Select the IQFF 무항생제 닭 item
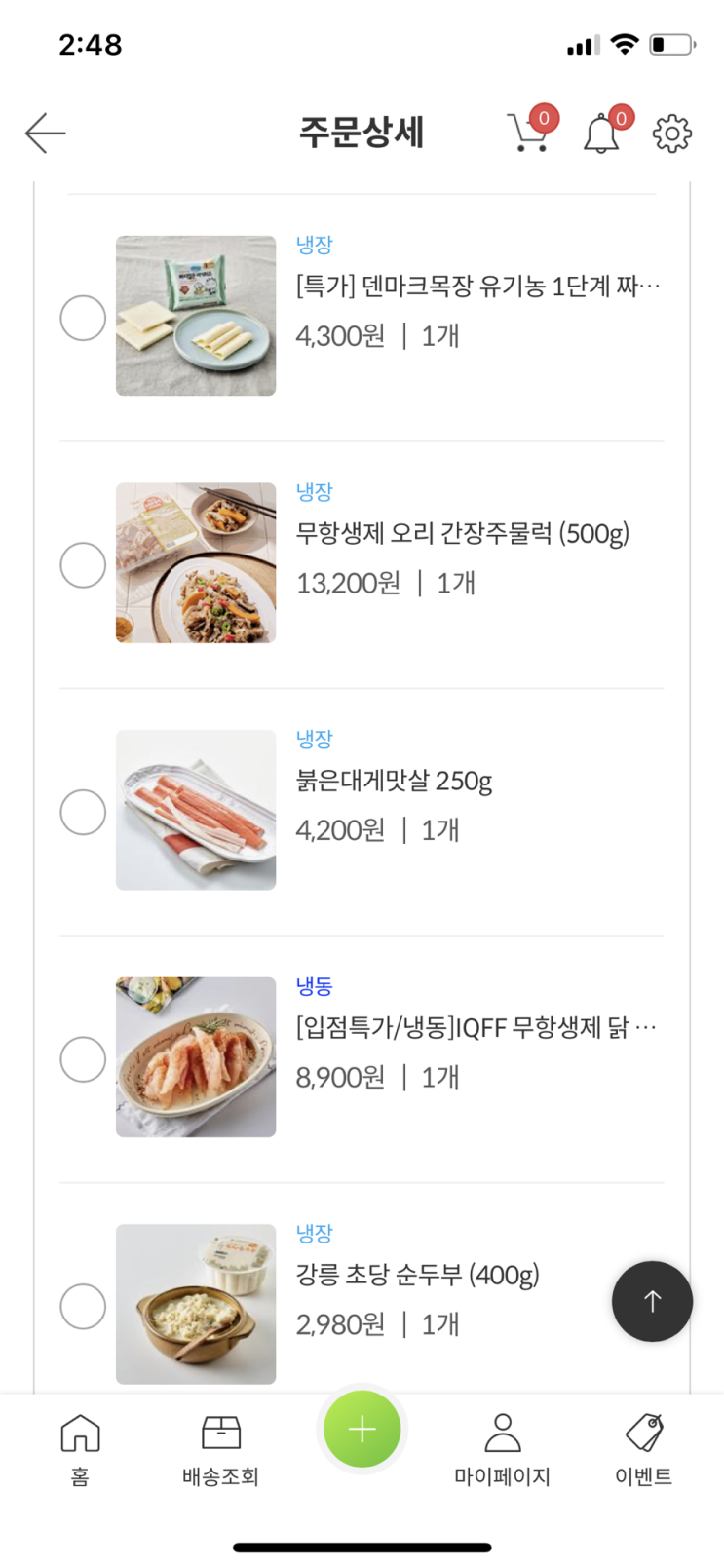 (83, 1059)
